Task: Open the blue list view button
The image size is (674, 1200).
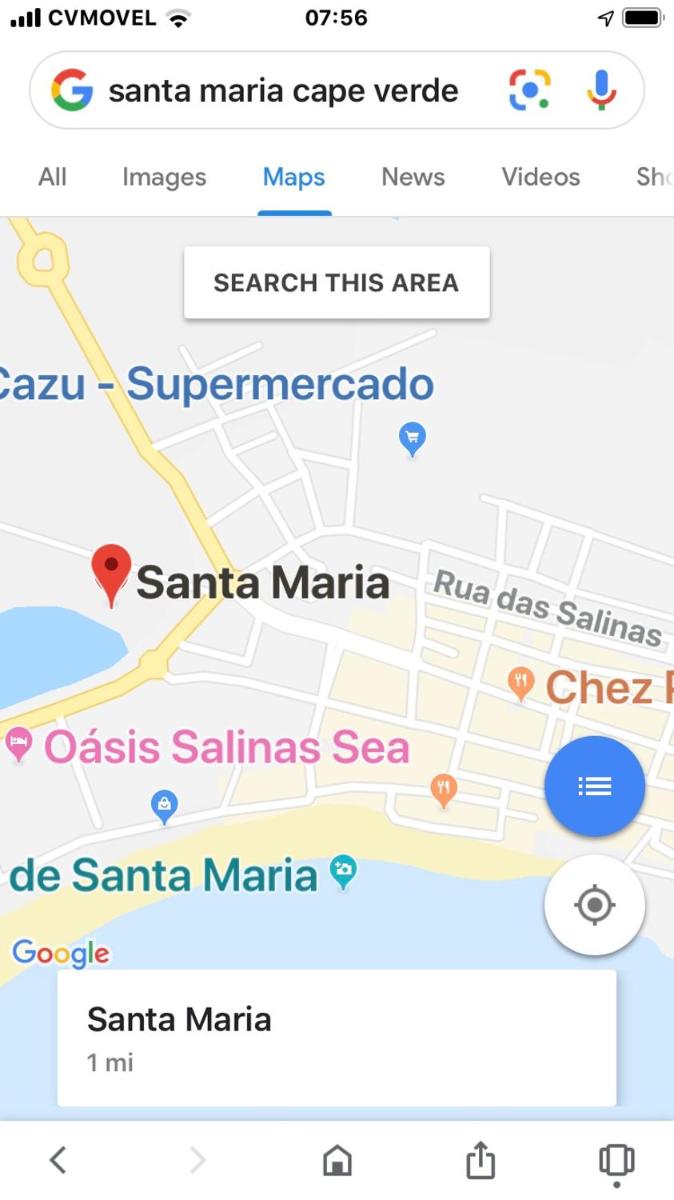Action: [594, 786]
